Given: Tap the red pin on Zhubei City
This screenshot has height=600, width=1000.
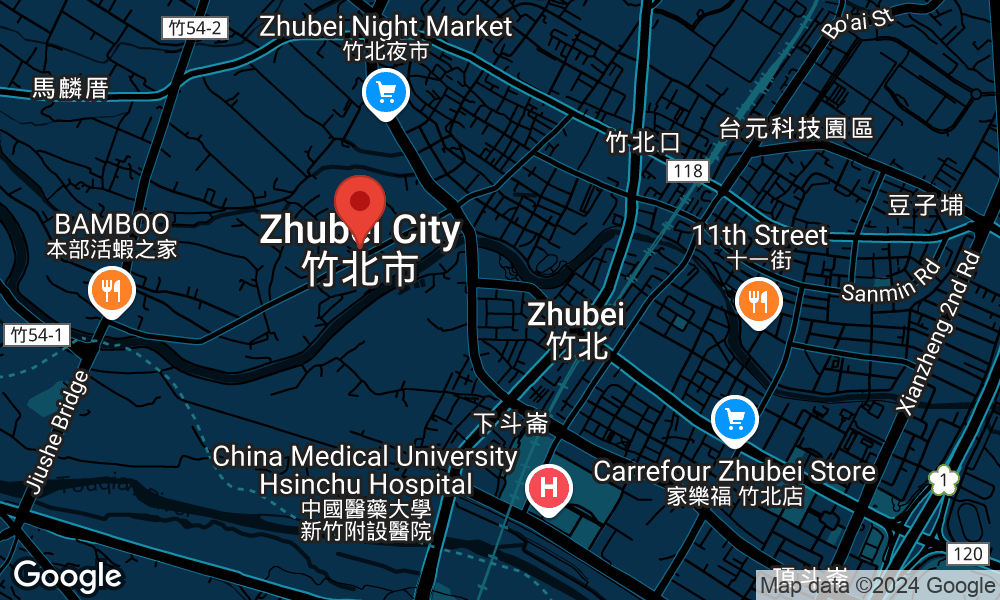Looking at the screenshot, I should click(x=360, y=204).
